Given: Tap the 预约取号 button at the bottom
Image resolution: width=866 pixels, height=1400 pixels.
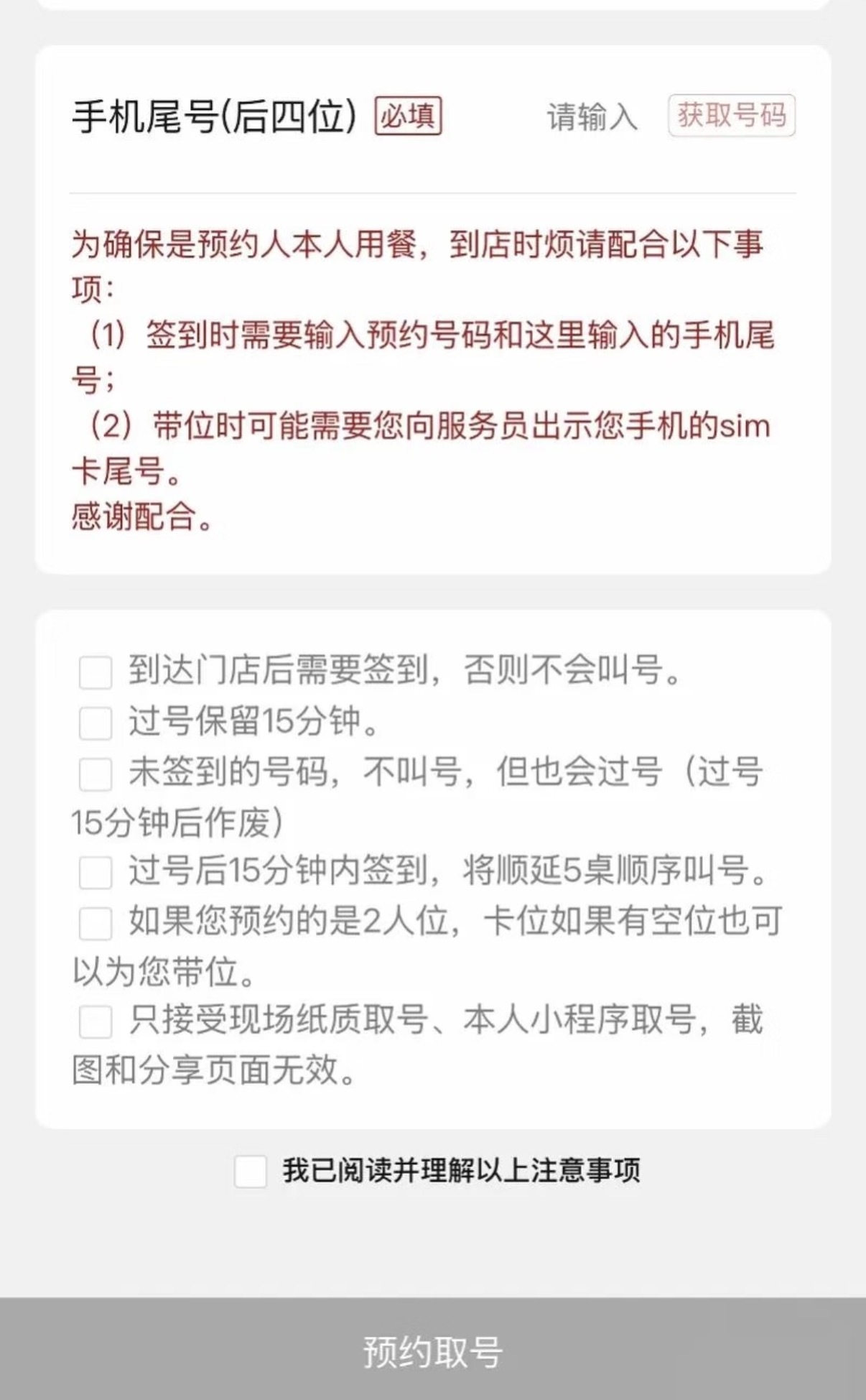Looking at the screenshot, I should point(433,1349).
